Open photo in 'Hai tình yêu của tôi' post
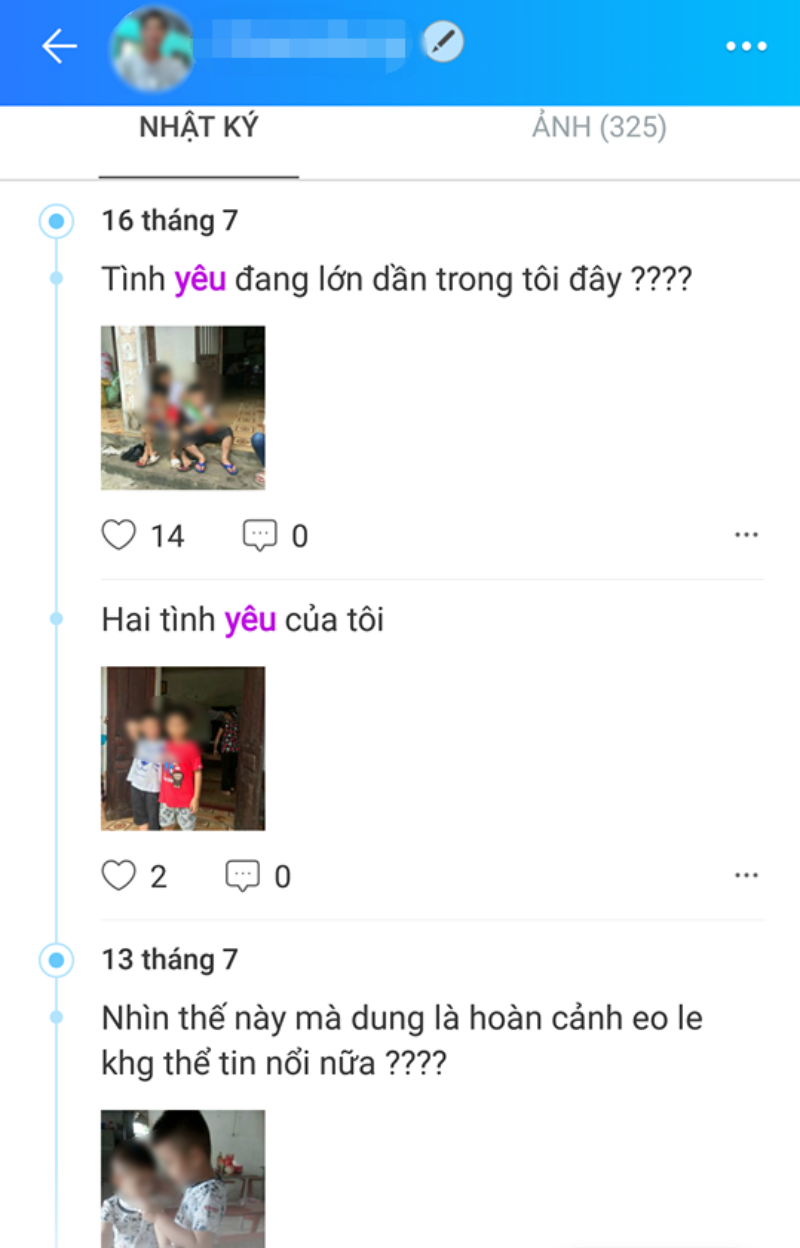This screenshot has width=800, height=1248. (183, 748)
